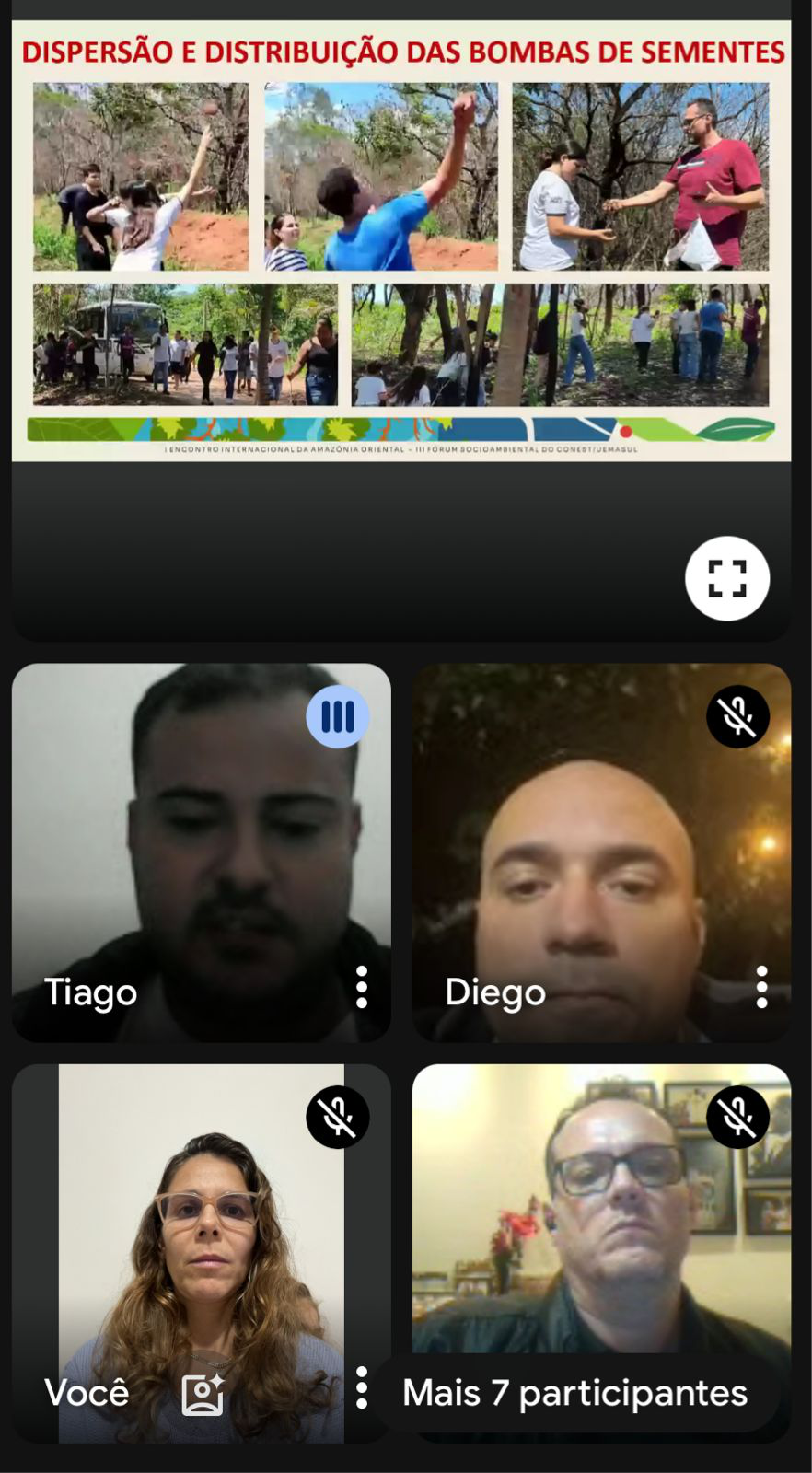Screen dimensions: 812x1473
Task: Open options menu on Diego's tile
Action: pos(761,987)
